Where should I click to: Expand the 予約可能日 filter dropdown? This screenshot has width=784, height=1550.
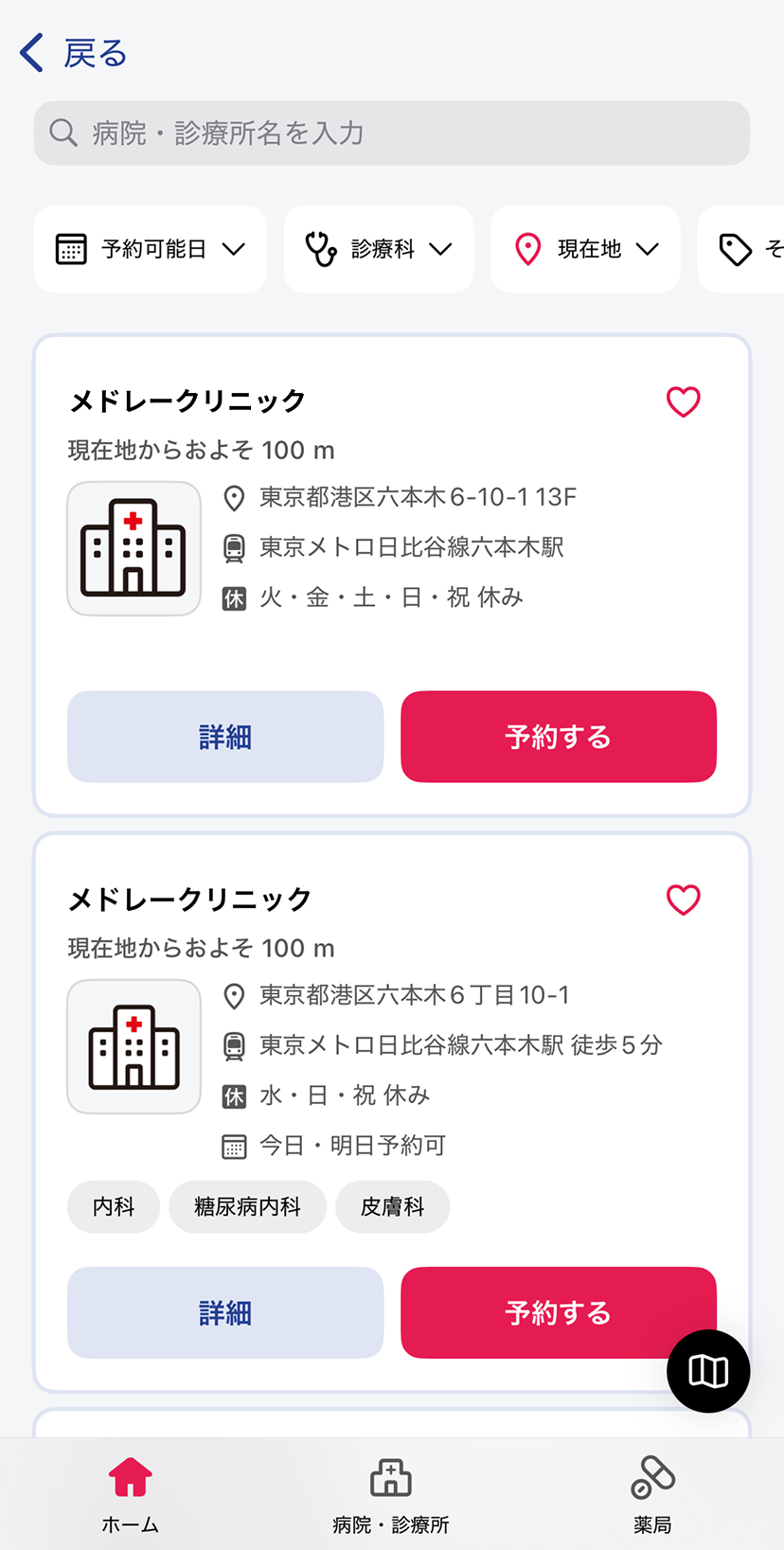151,249
